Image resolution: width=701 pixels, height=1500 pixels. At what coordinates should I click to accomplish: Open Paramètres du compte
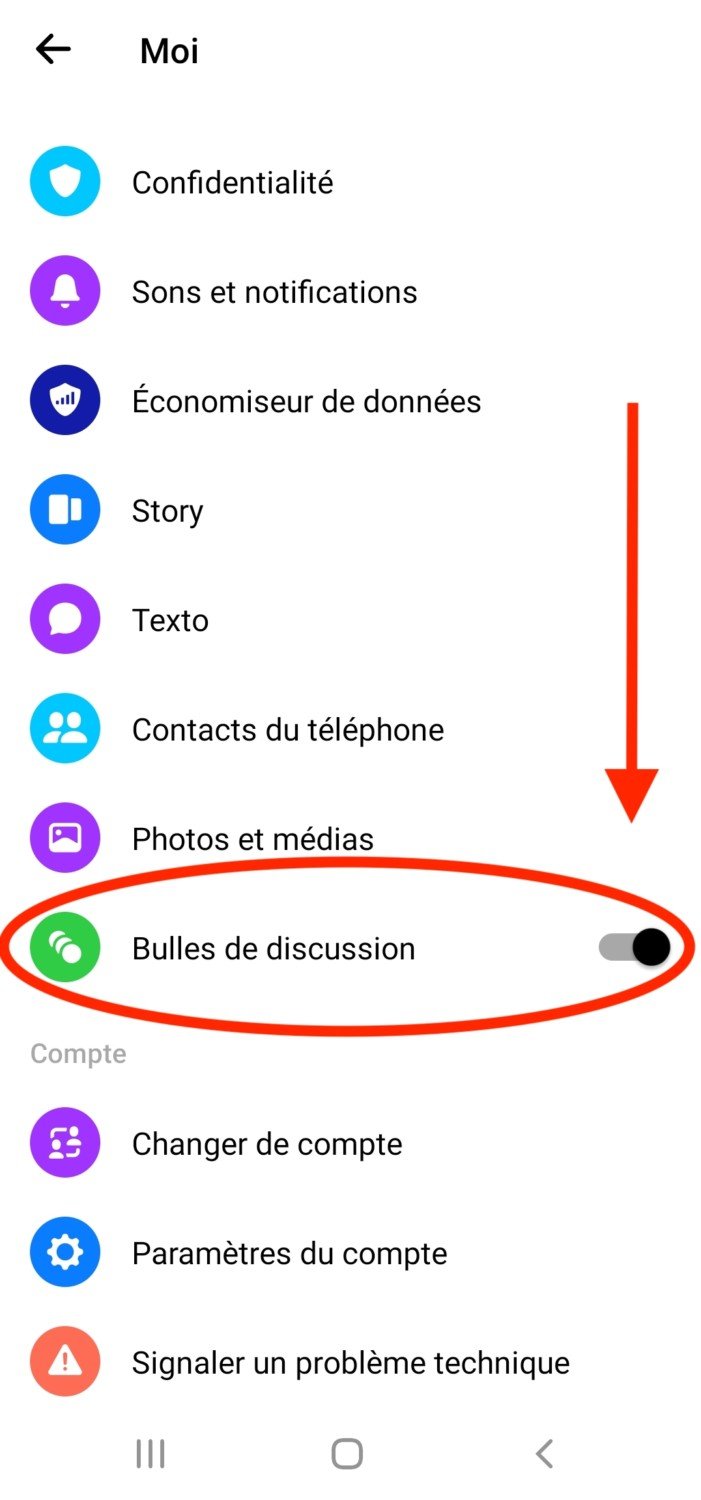pyautogui.click(x=289, y=1253)
